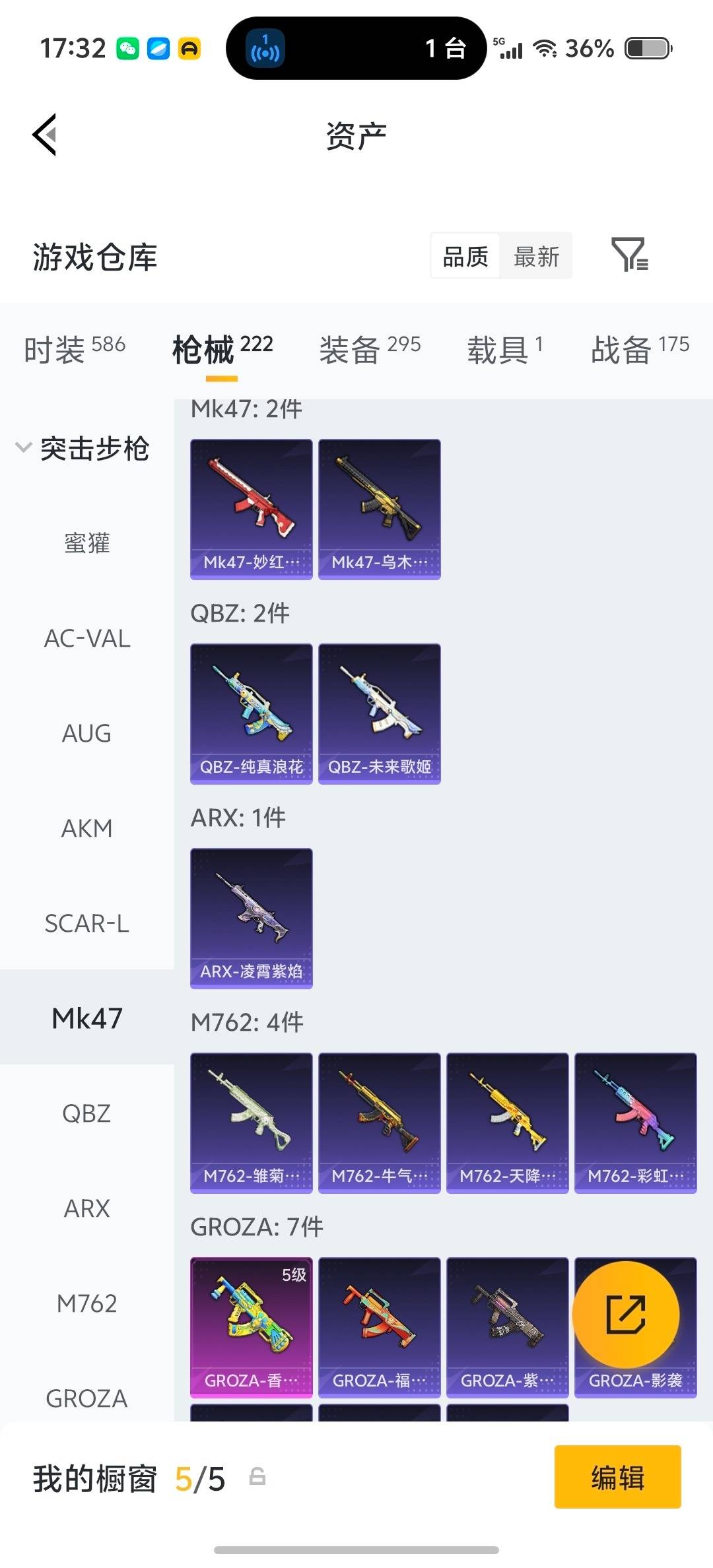The width and height of the screenshot is (713, 1568).
Task: View the ARX-凌霄紫焰 skin
Action: [251, 917]
